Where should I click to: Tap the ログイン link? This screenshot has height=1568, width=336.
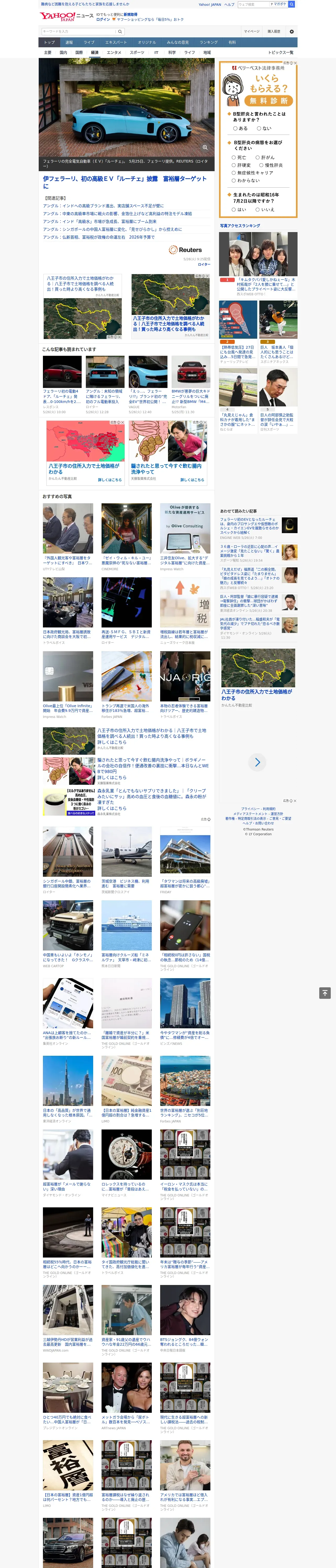click(103, 20)
